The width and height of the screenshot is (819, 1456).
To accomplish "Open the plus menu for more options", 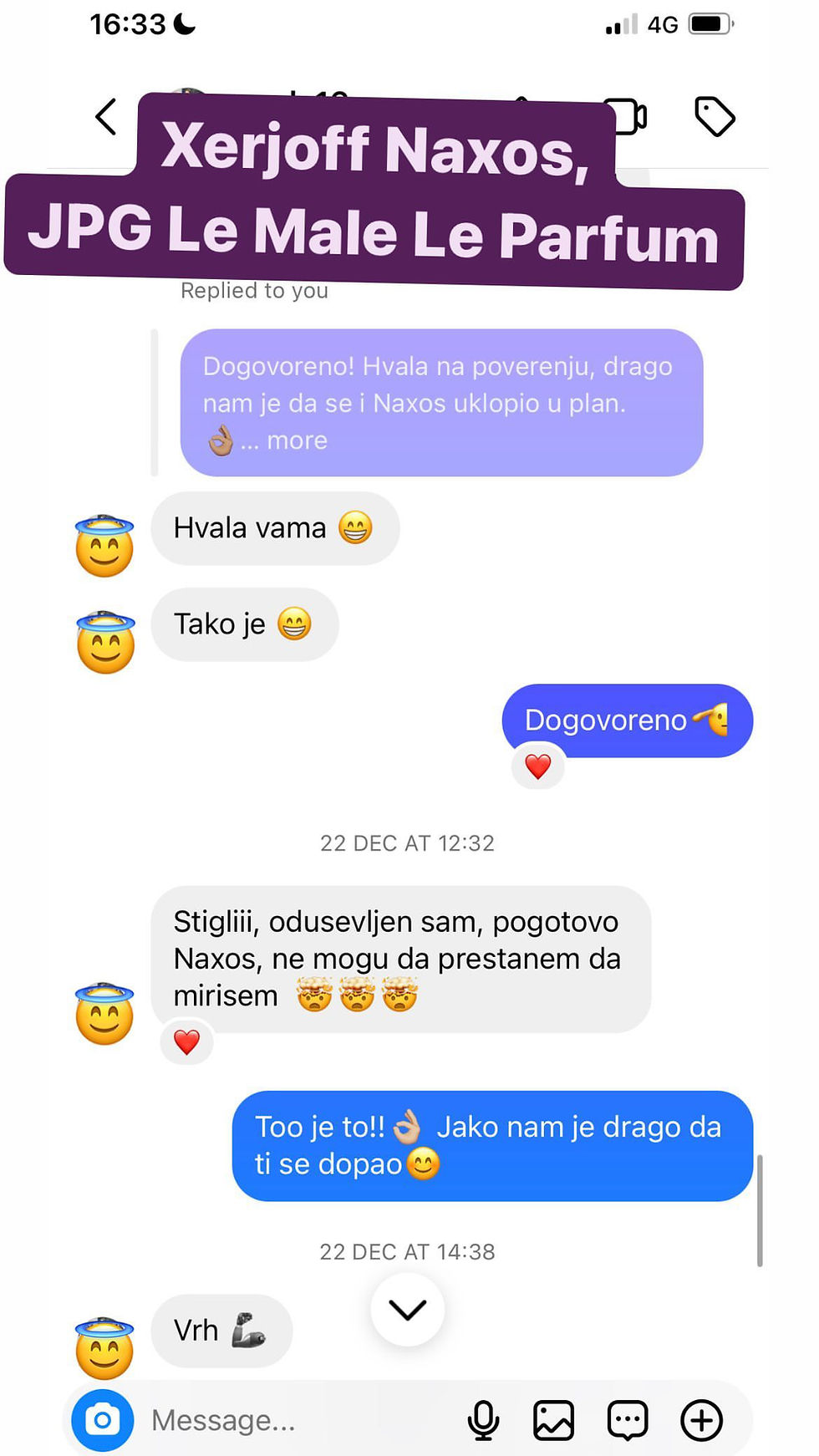I will [x=701, y=1420].
